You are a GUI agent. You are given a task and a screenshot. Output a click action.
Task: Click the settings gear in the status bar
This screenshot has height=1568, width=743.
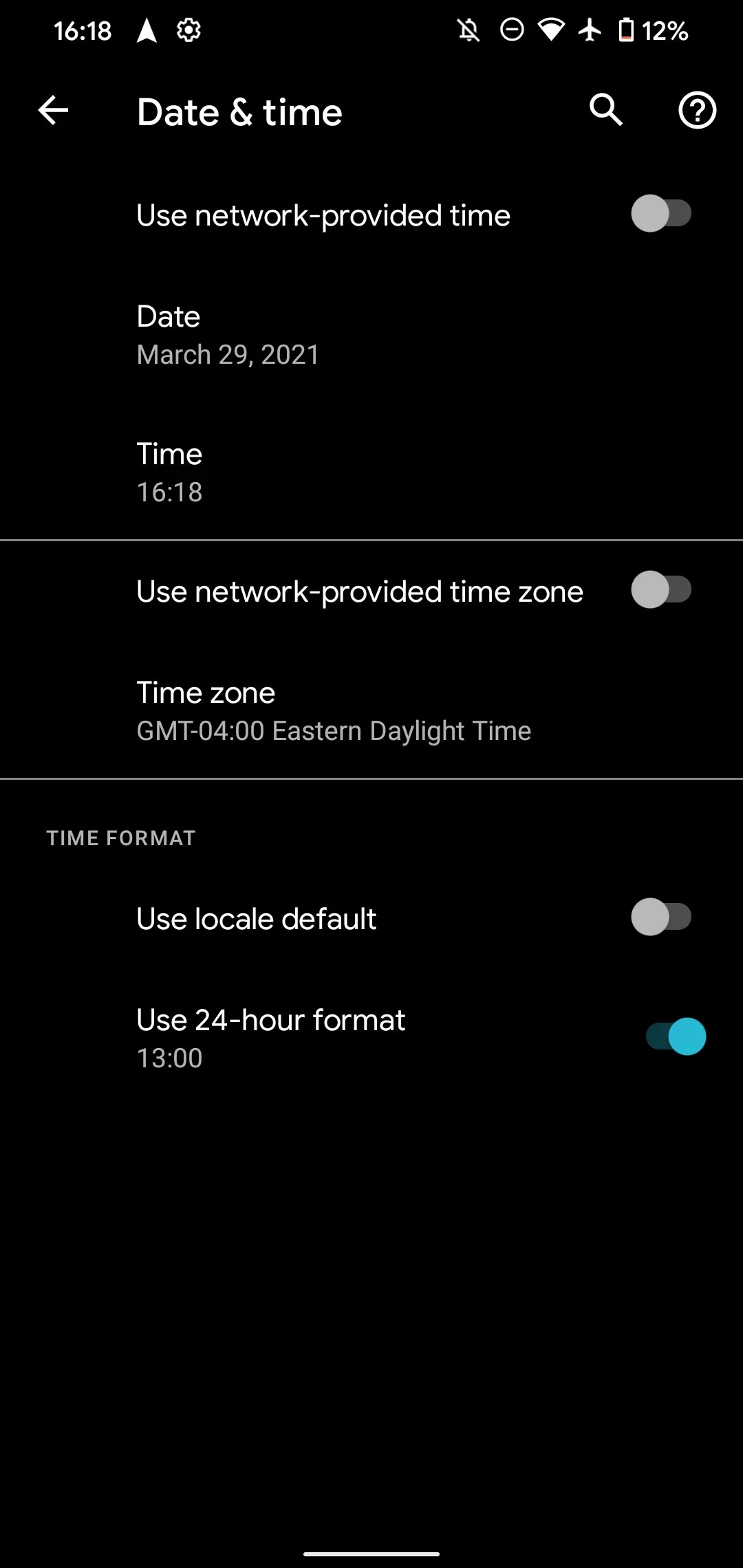coord(187,30)
